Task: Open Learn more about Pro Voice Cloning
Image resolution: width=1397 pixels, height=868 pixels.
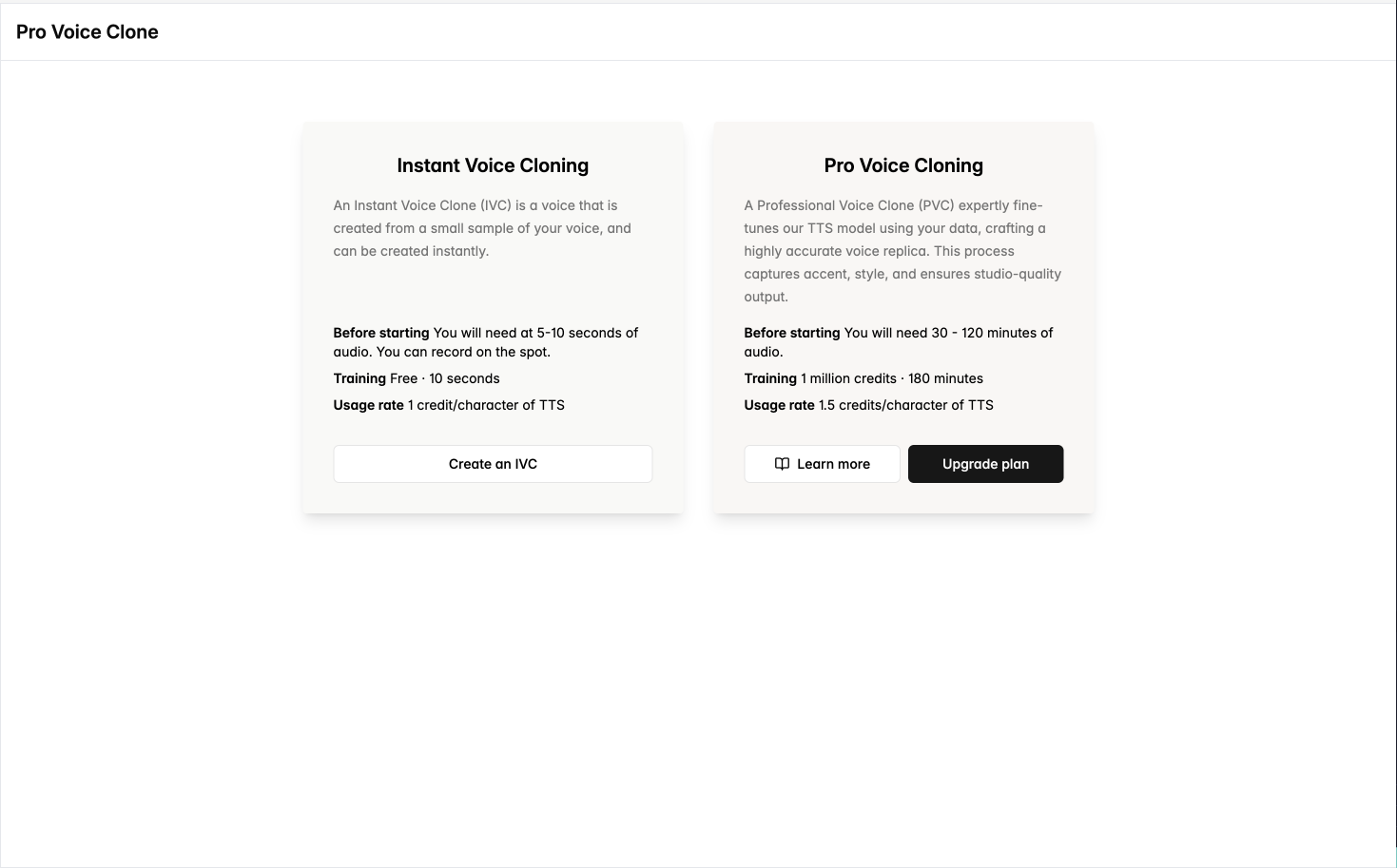Action: pos(822,464)
